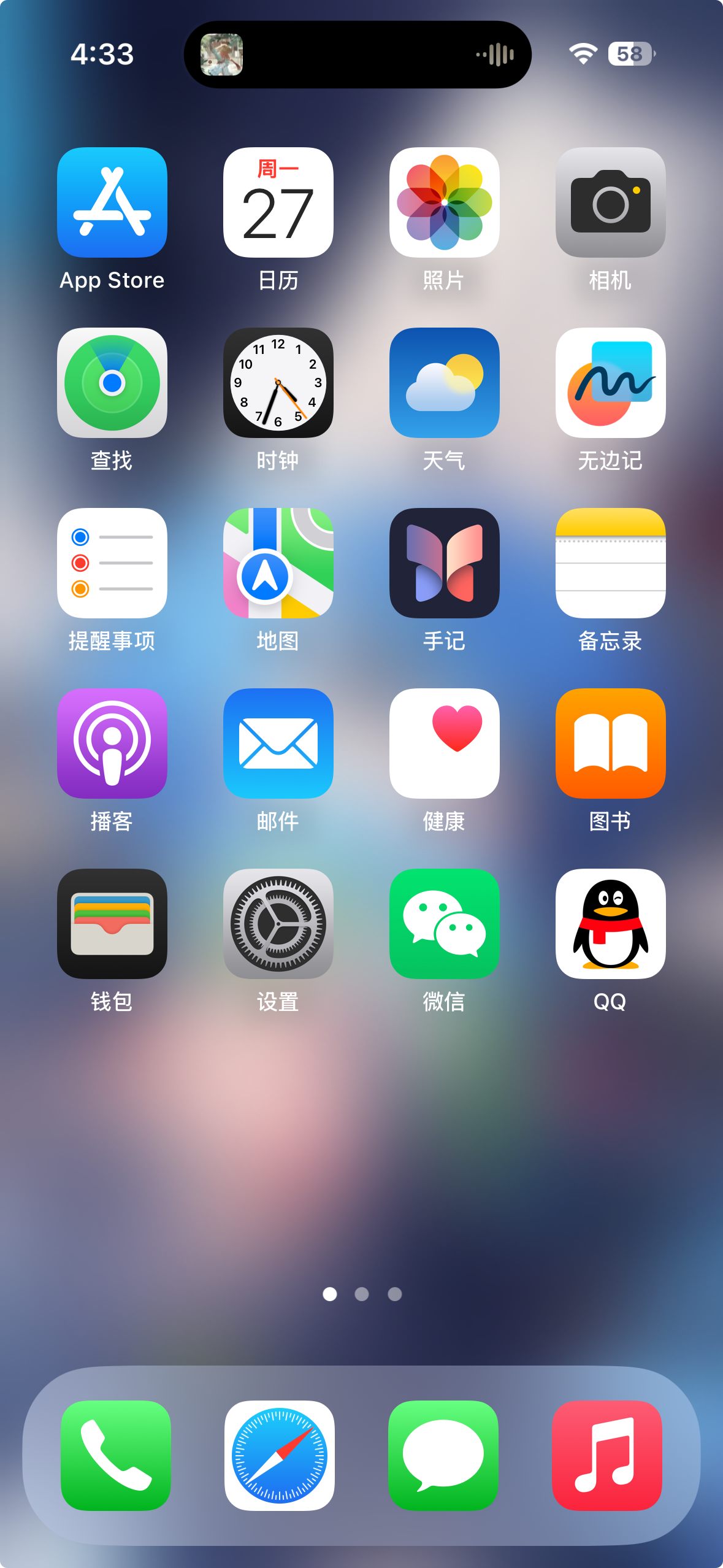Launch the 播客 podcasts app
723x1568 pixels.
tap(112, 744)
